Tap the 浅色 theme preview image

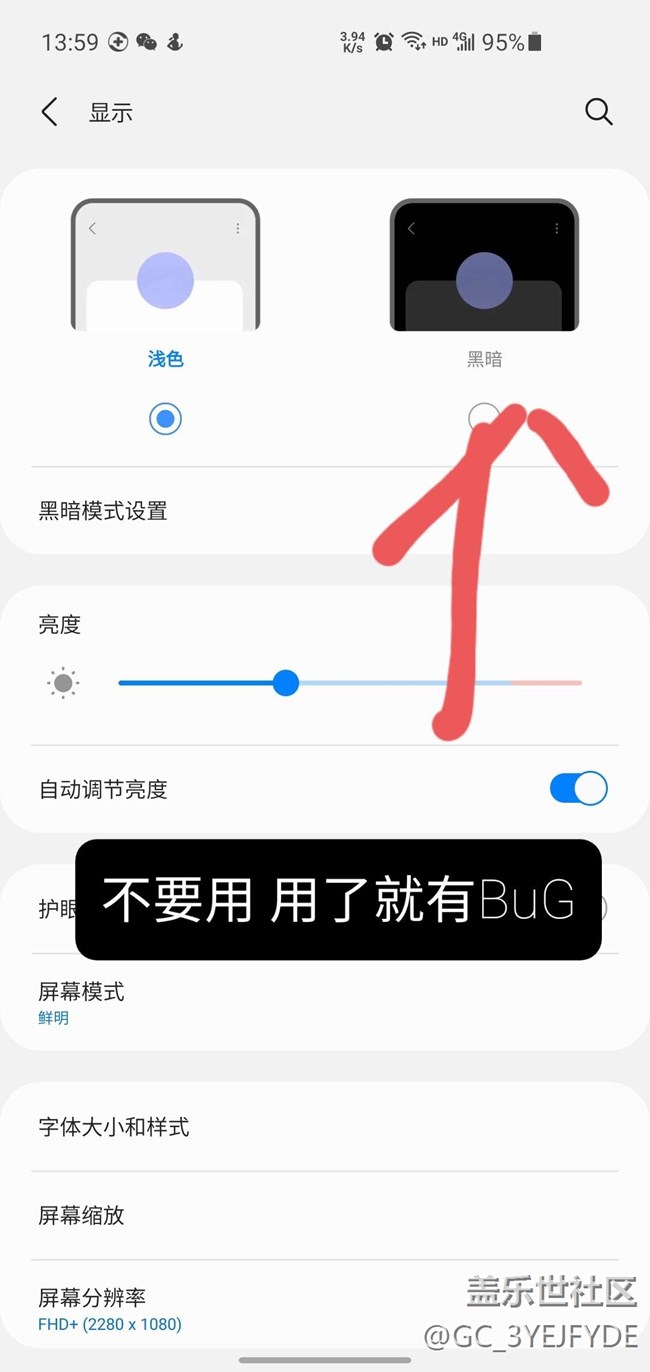tap(165, 266)
